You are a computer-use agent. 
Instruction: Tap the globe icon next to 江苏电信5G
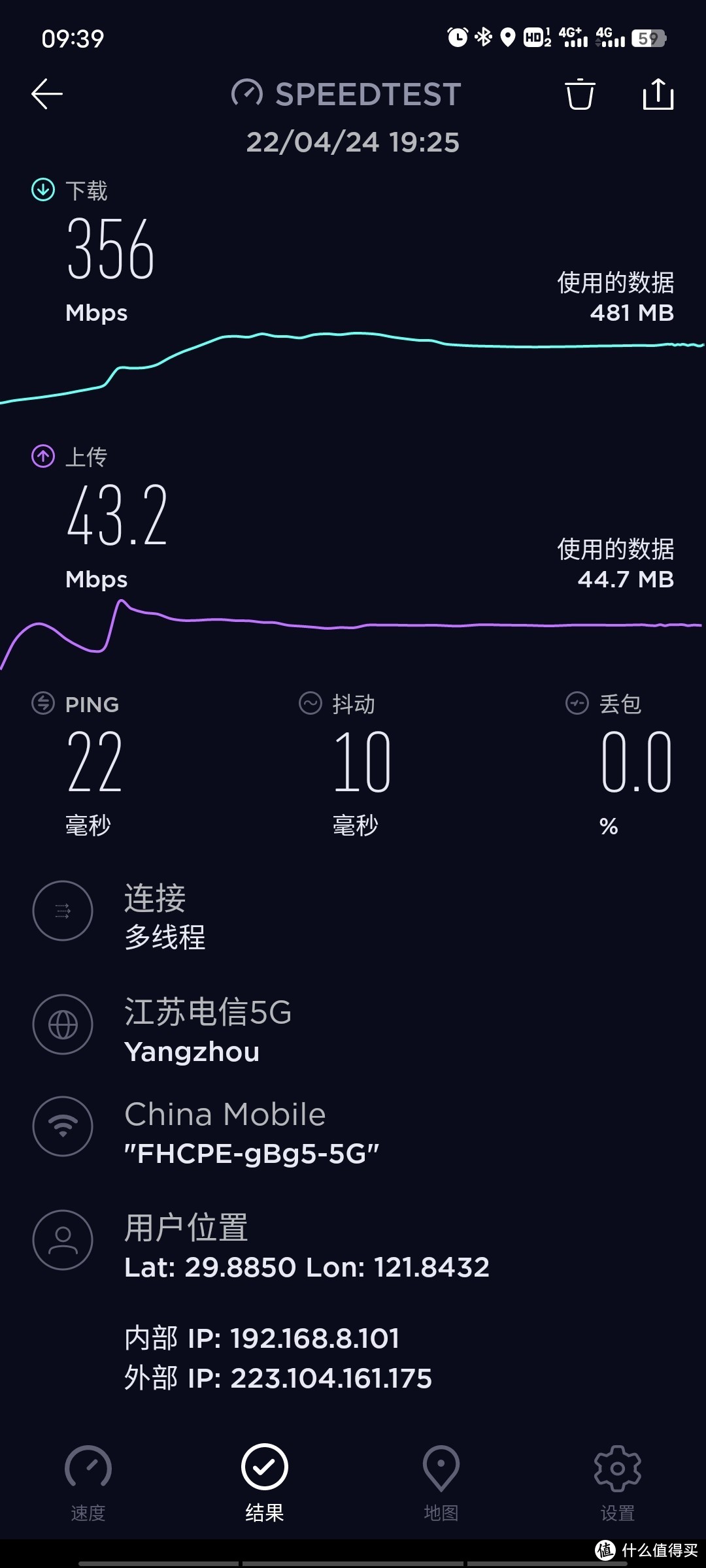click(63, 1024)
